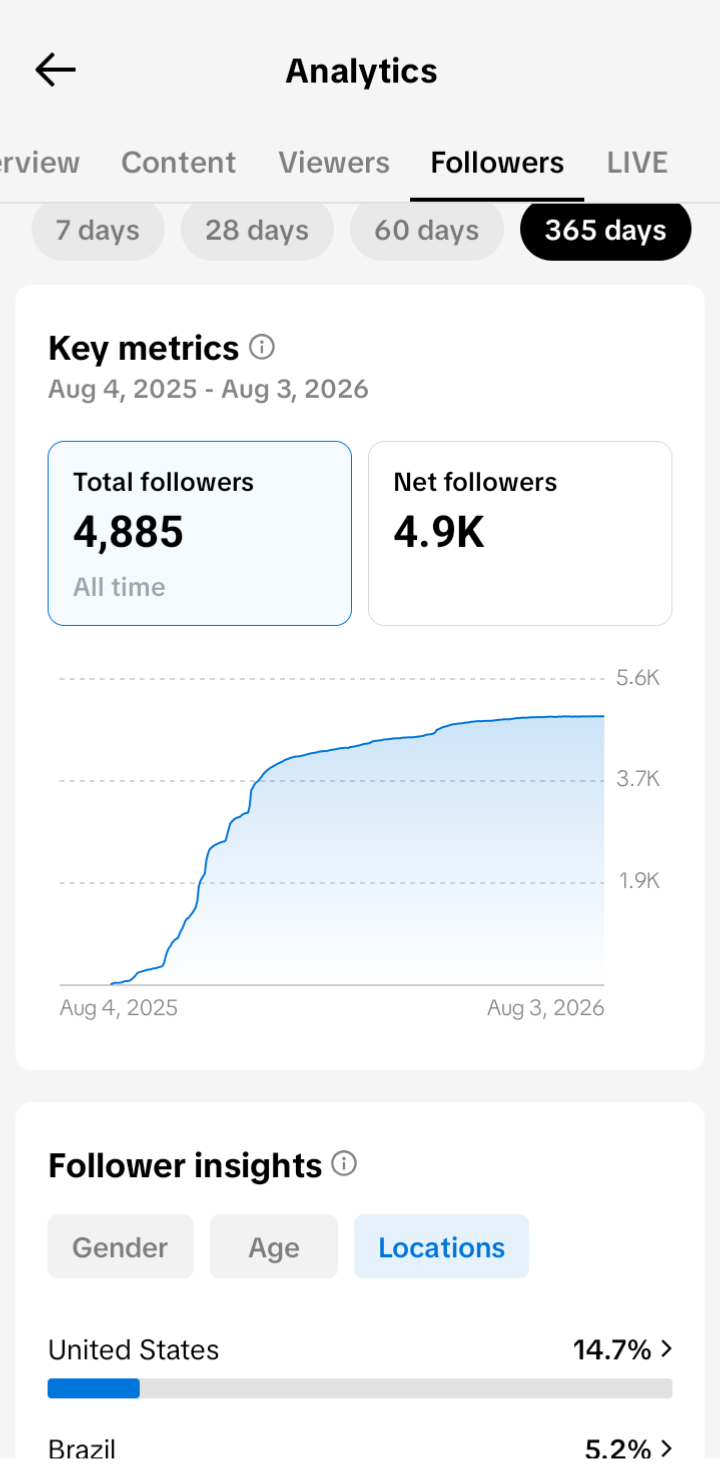Choose the 28 days period
Image resolution: width=720 pixels, height=1476 pixels.
tap(257, 230)
